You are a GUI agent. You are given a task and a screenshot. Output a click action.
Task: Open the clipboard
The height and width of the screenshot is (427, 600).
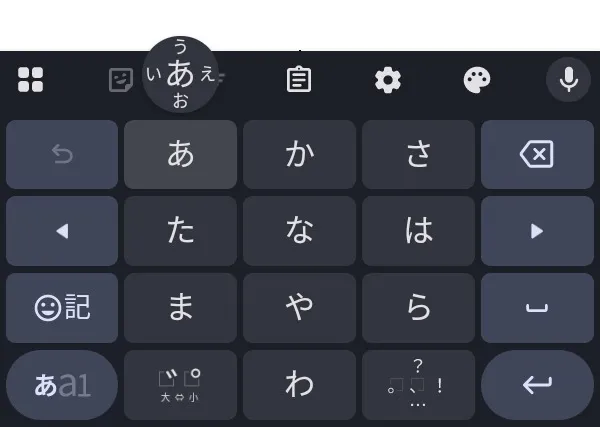pyautogui.click(x=298, y=80)
